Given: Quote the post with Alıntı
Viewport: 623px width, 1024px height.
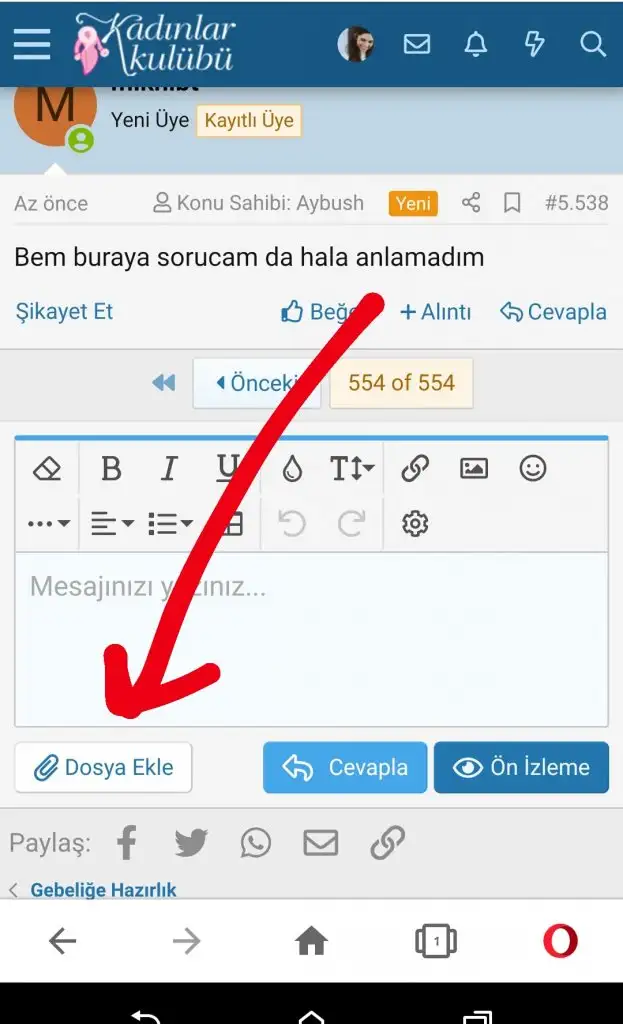Looking at the screenshot, I should point(435,312).
